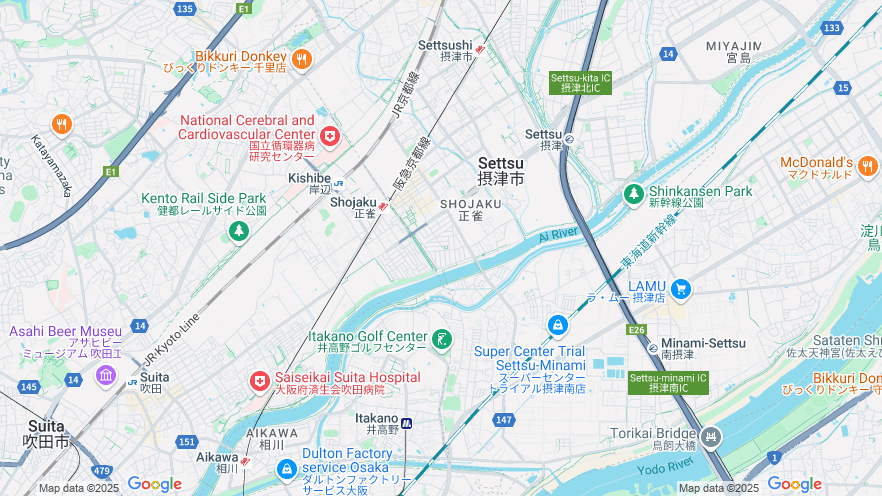The image size is (882, 496).
Task: Tap the Dulton Factory service Osaka marker
Action: (x=286, y=468)
